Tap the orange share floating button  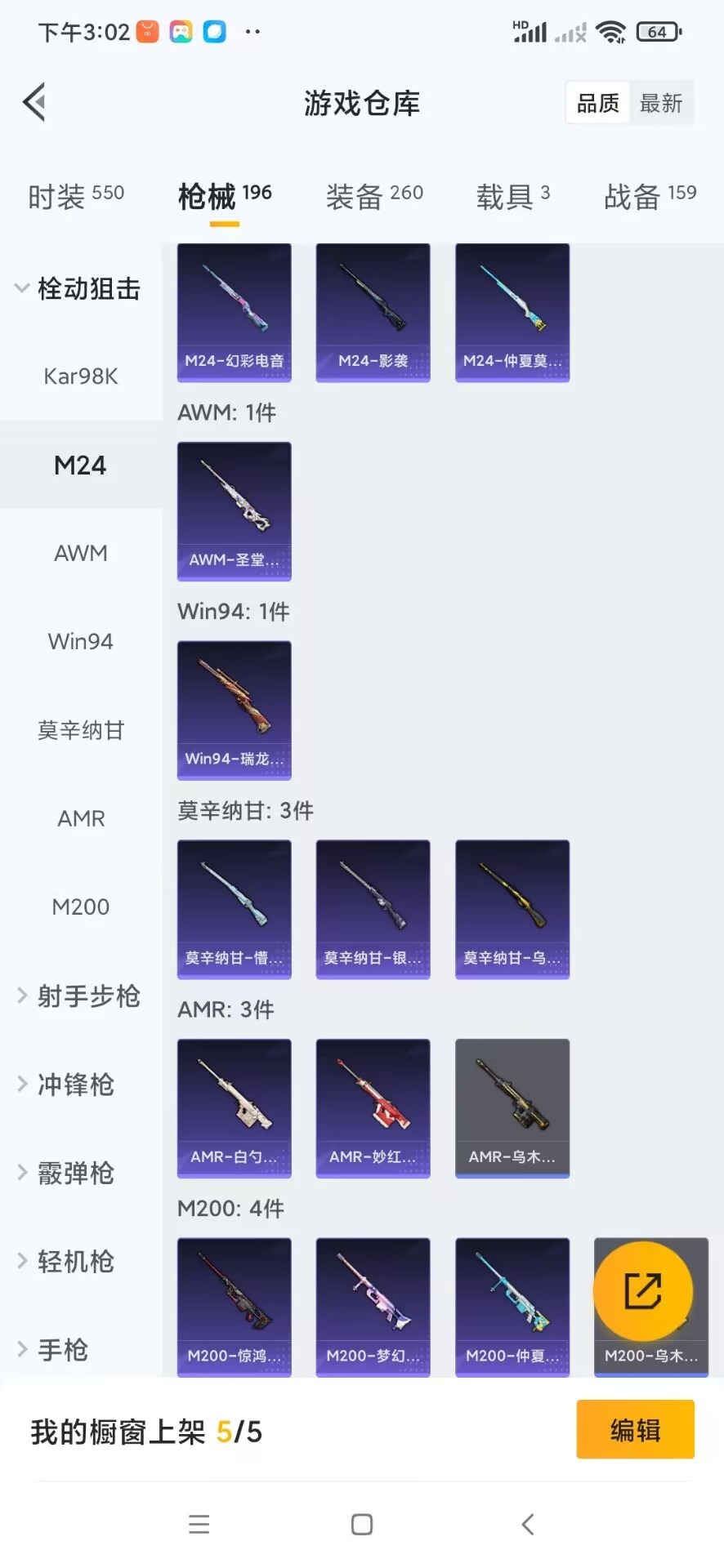[x=643, y=1291]
